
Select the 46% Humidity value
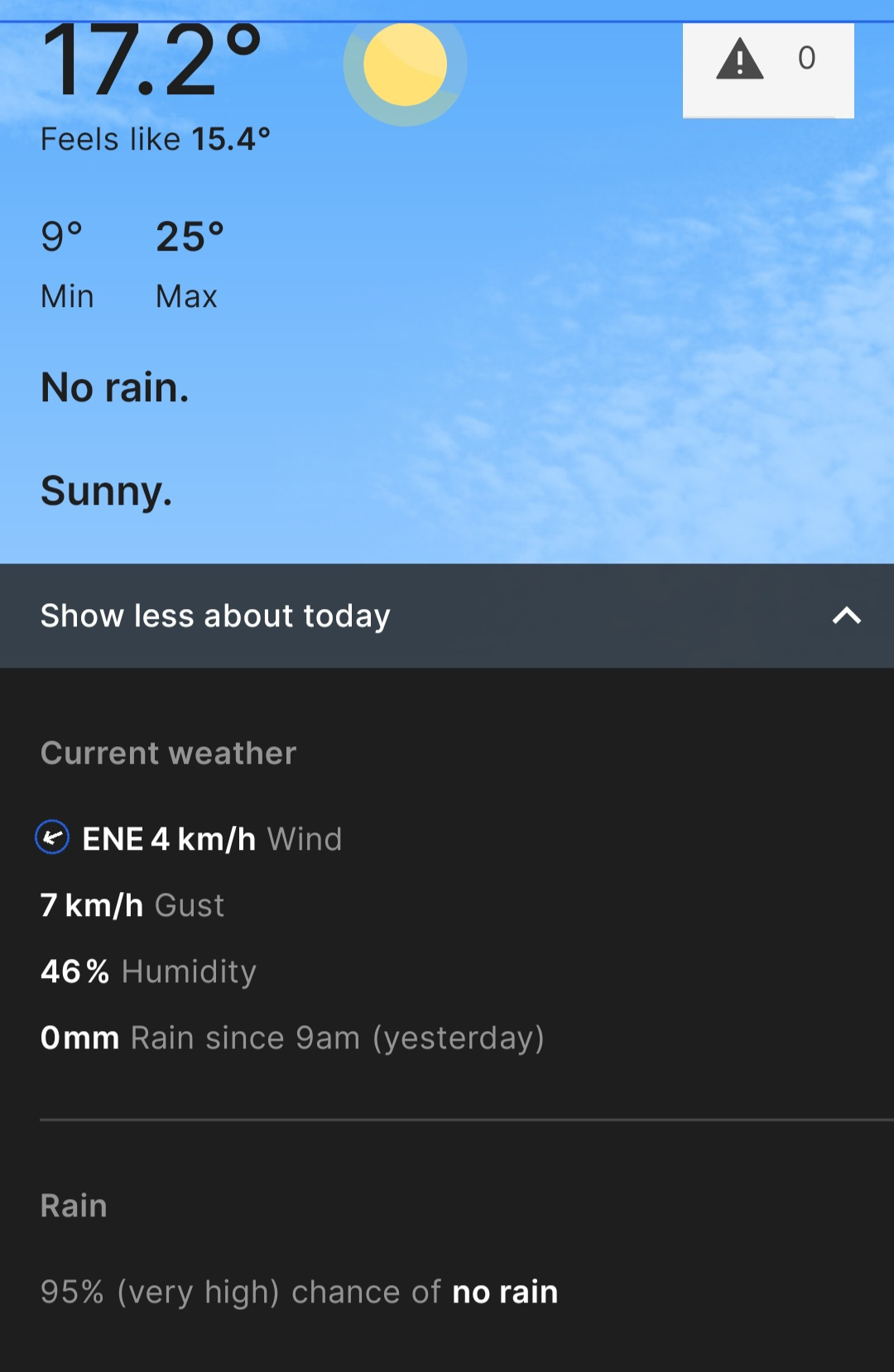[x=147, y=971]
